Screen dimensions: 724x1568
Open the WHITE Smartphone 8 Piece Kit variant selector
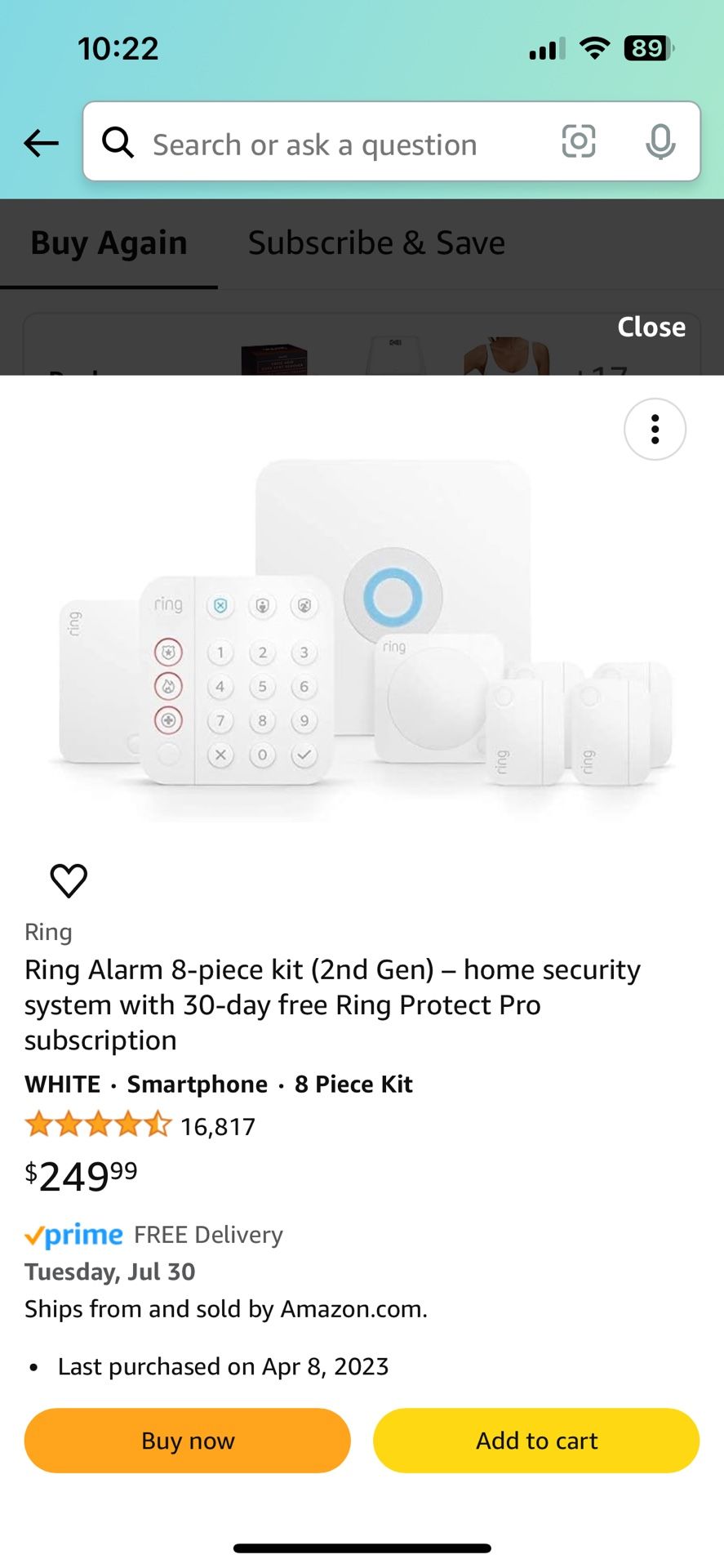pyautogui.click(x=219, y=1084)
